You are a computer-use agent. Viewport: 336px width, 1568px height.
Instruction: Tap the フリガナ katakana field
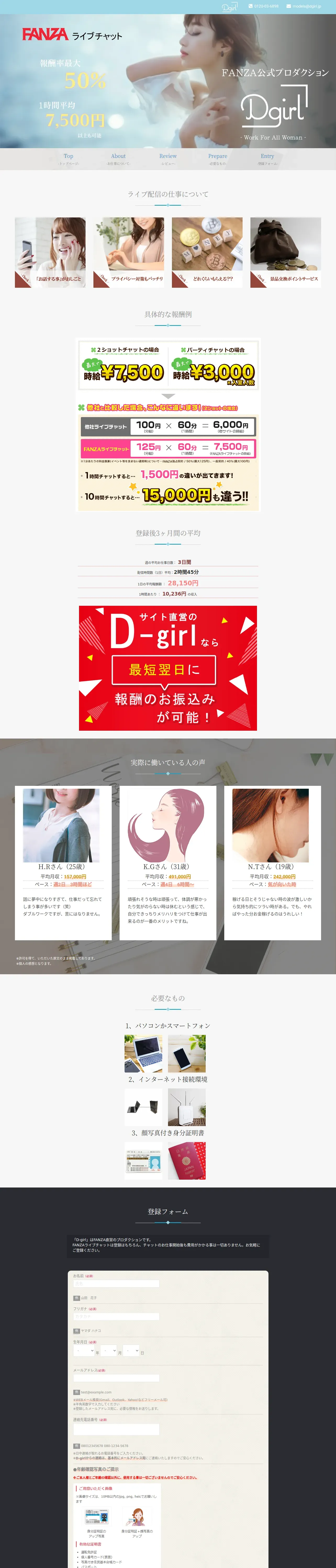(116, 1317)
